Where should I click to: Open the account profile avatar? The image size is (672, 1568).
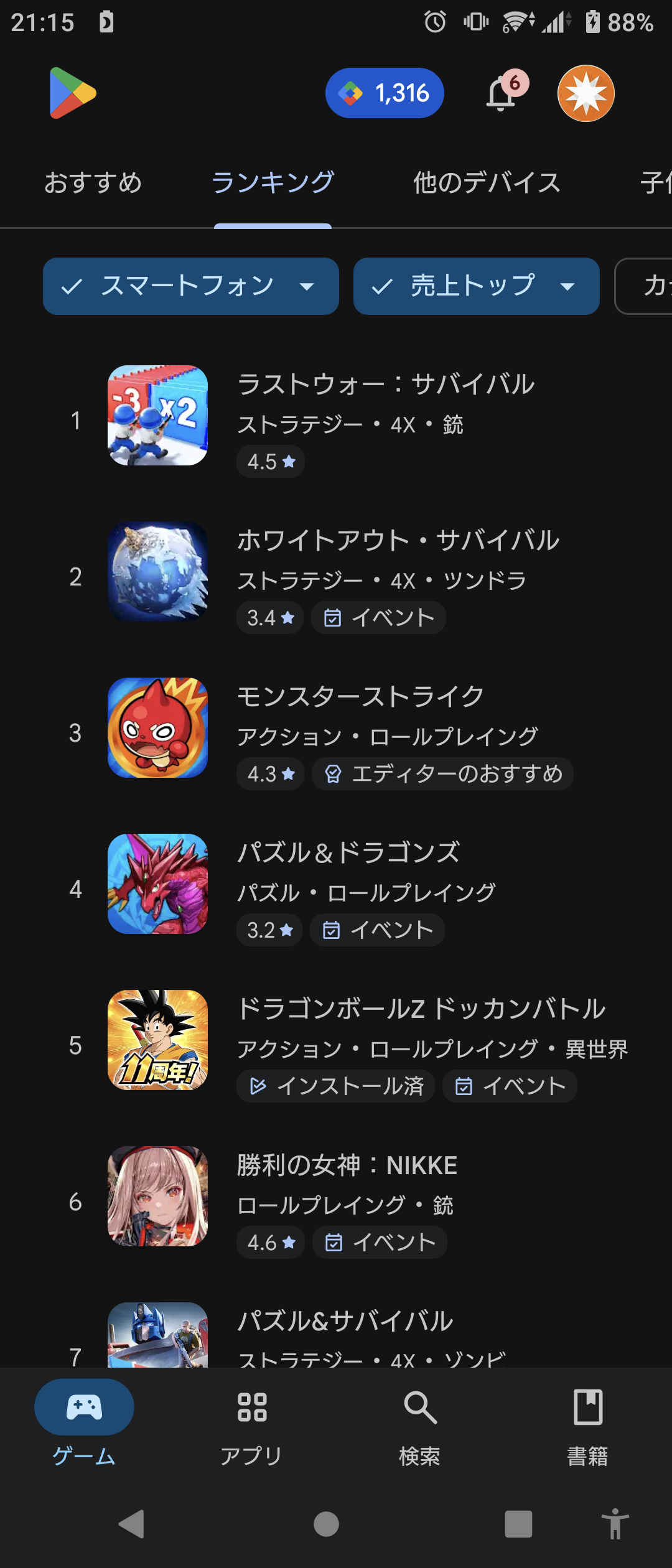pos(586,93)
